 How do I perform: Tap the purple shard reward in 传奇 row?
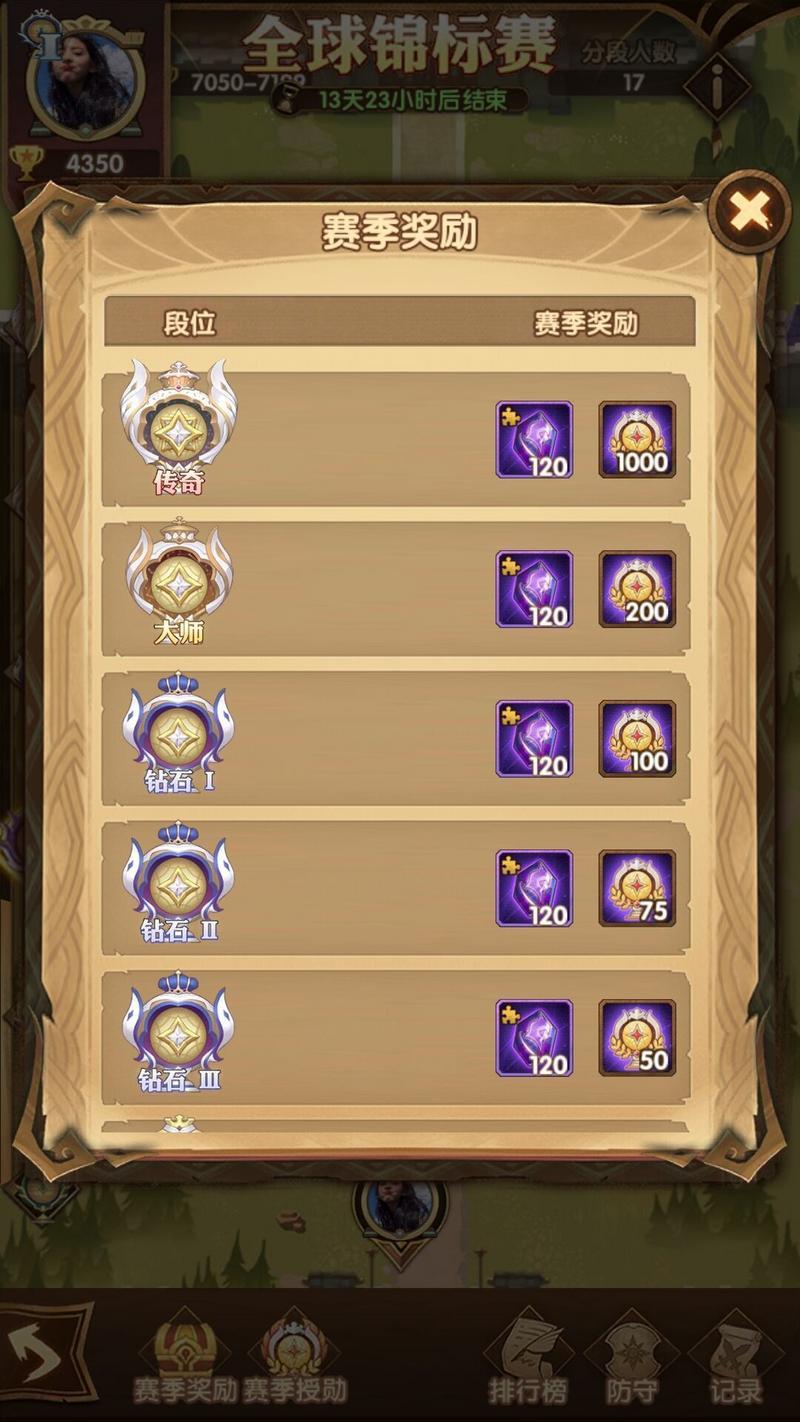pyautogui.click(x=534, y=440)
